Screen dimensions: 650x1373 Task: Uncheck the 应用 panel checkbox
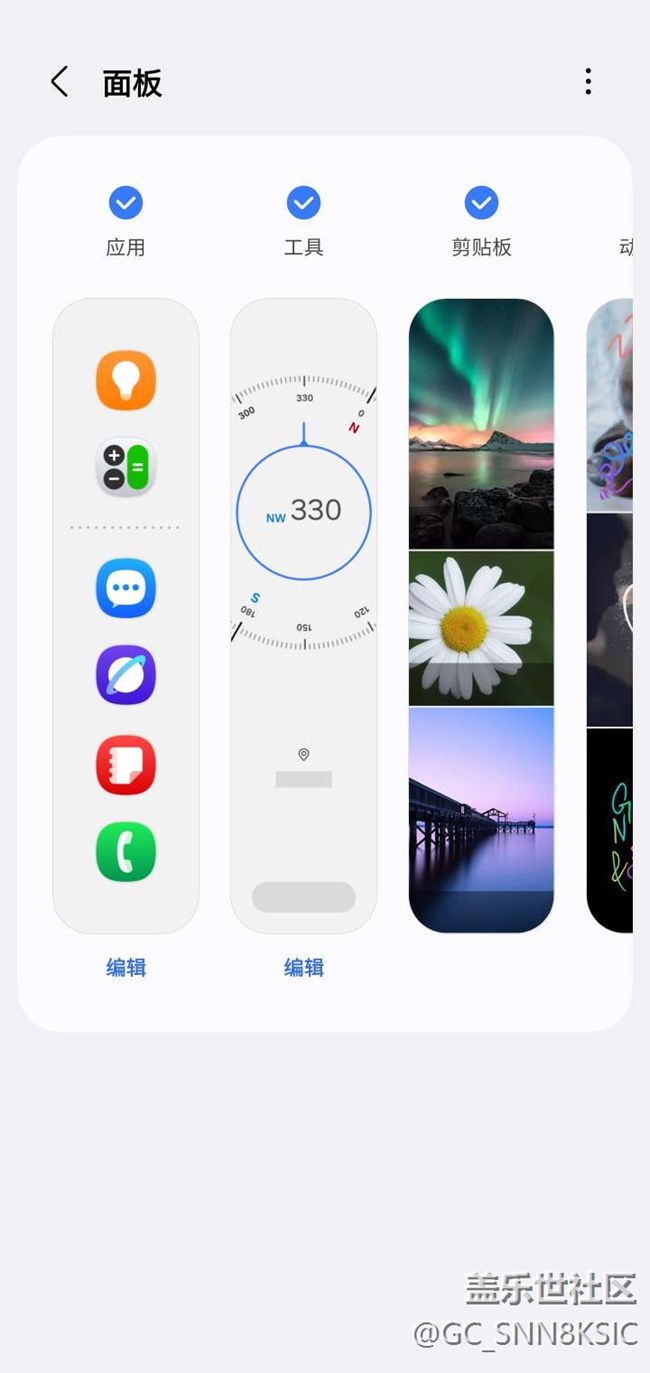126,203
